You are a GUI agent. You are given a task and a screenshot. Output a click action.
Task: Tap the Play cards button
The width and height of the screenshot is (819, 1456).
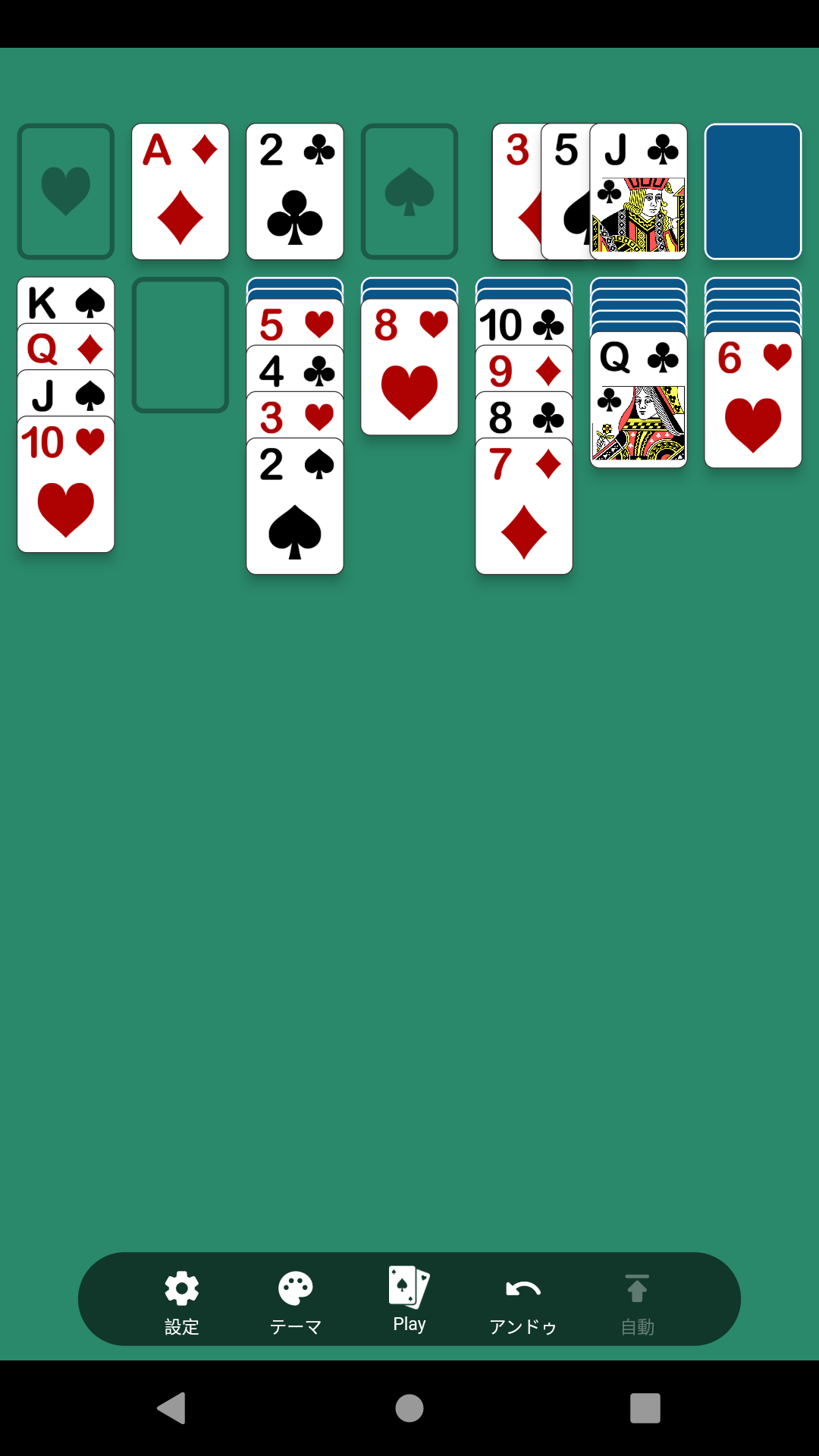point(409,1298)
